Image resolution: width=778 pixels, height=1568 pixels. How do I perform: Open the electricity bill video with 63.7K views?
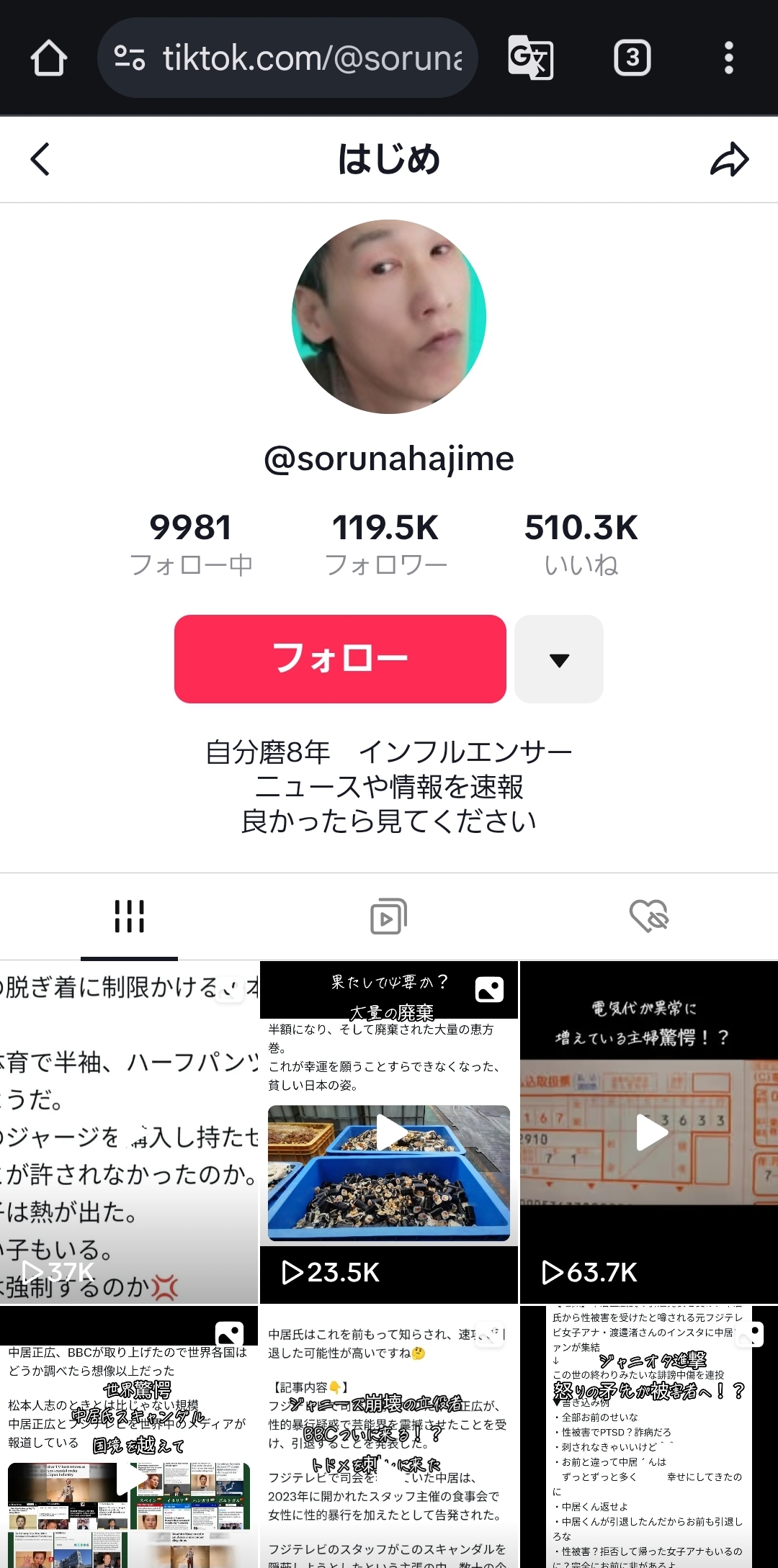tap(648, 1133)
